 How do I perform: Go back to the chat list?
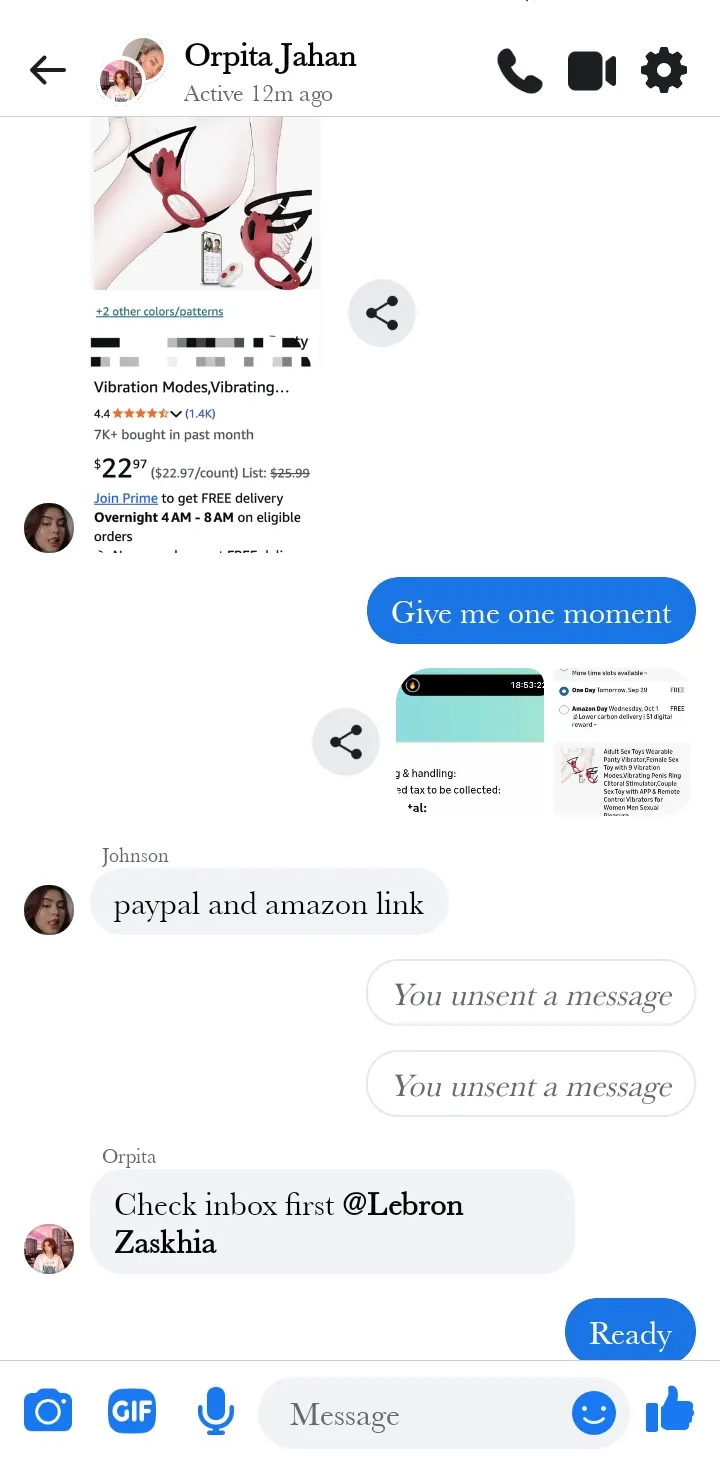pyautogui.click(x=47, y=70)
